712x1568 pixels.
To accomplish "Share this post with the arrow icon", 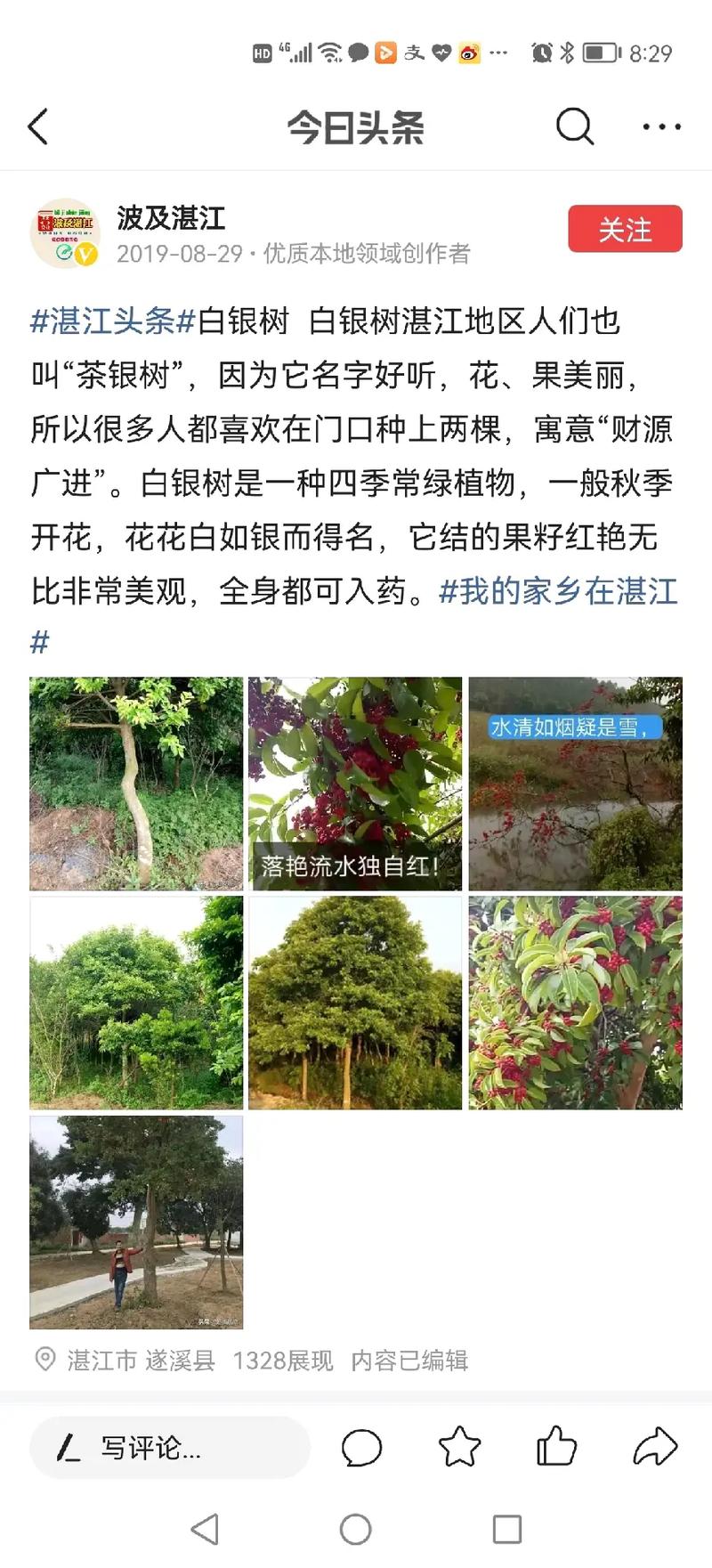I will (x=654, y=1448).
